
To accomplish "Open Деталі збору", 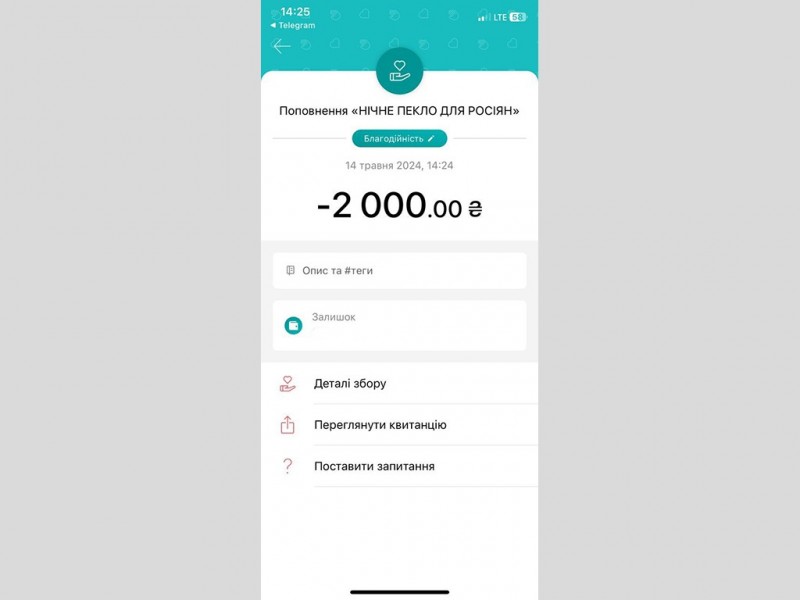I will tap(350, 384).
